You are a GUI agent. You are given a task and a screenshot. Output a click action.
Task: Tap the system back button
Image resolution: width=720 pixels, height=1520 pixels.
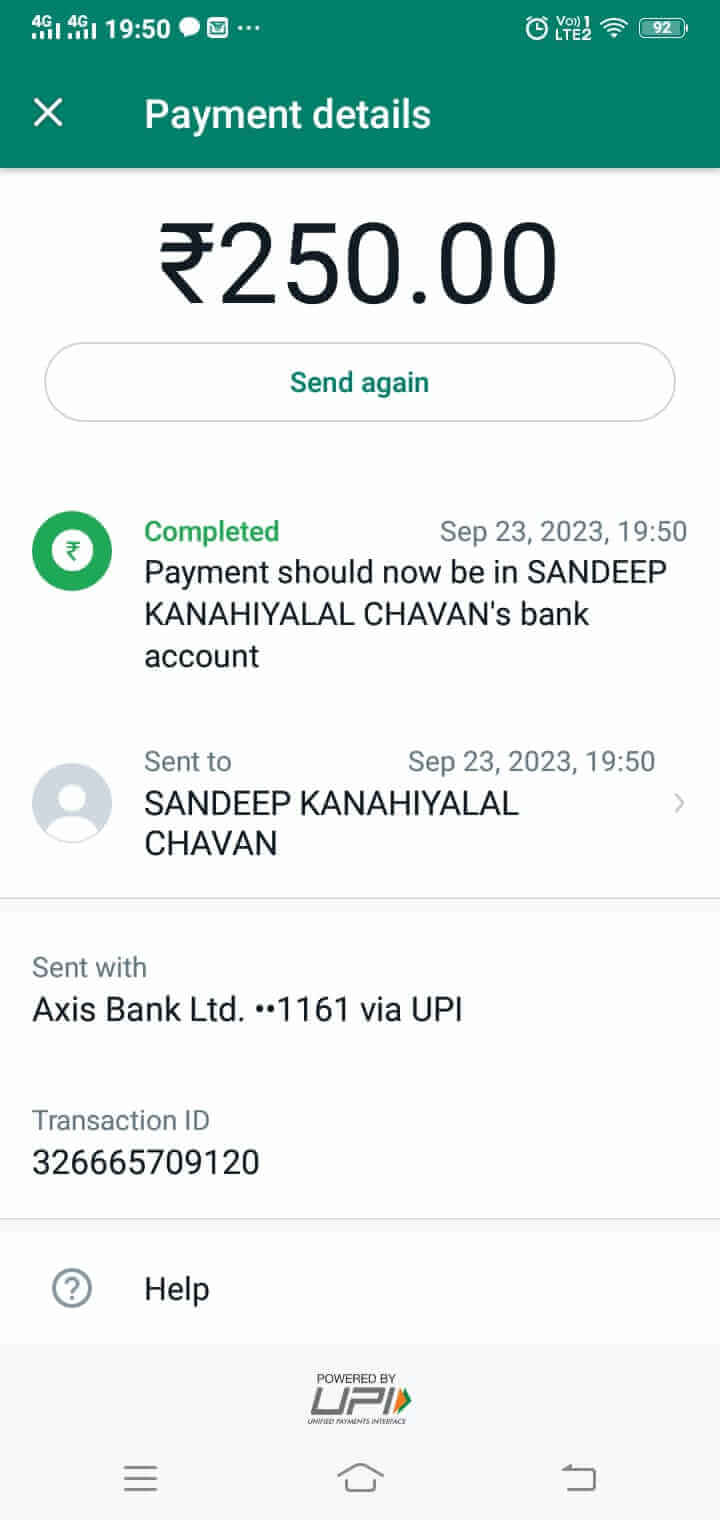tap(579, 1478)
